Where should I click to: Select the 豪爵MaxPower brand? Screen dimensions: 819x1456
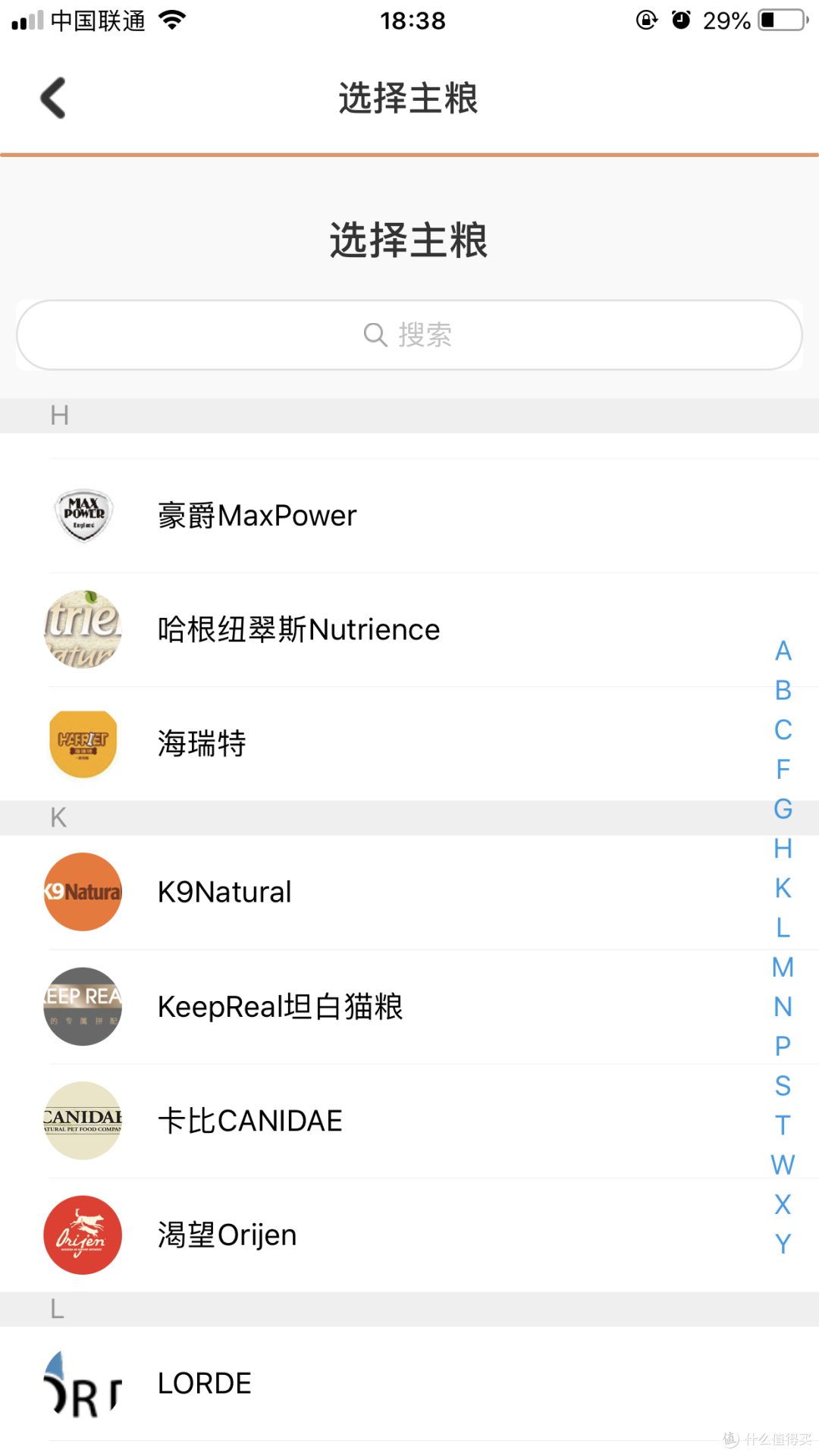409,516
